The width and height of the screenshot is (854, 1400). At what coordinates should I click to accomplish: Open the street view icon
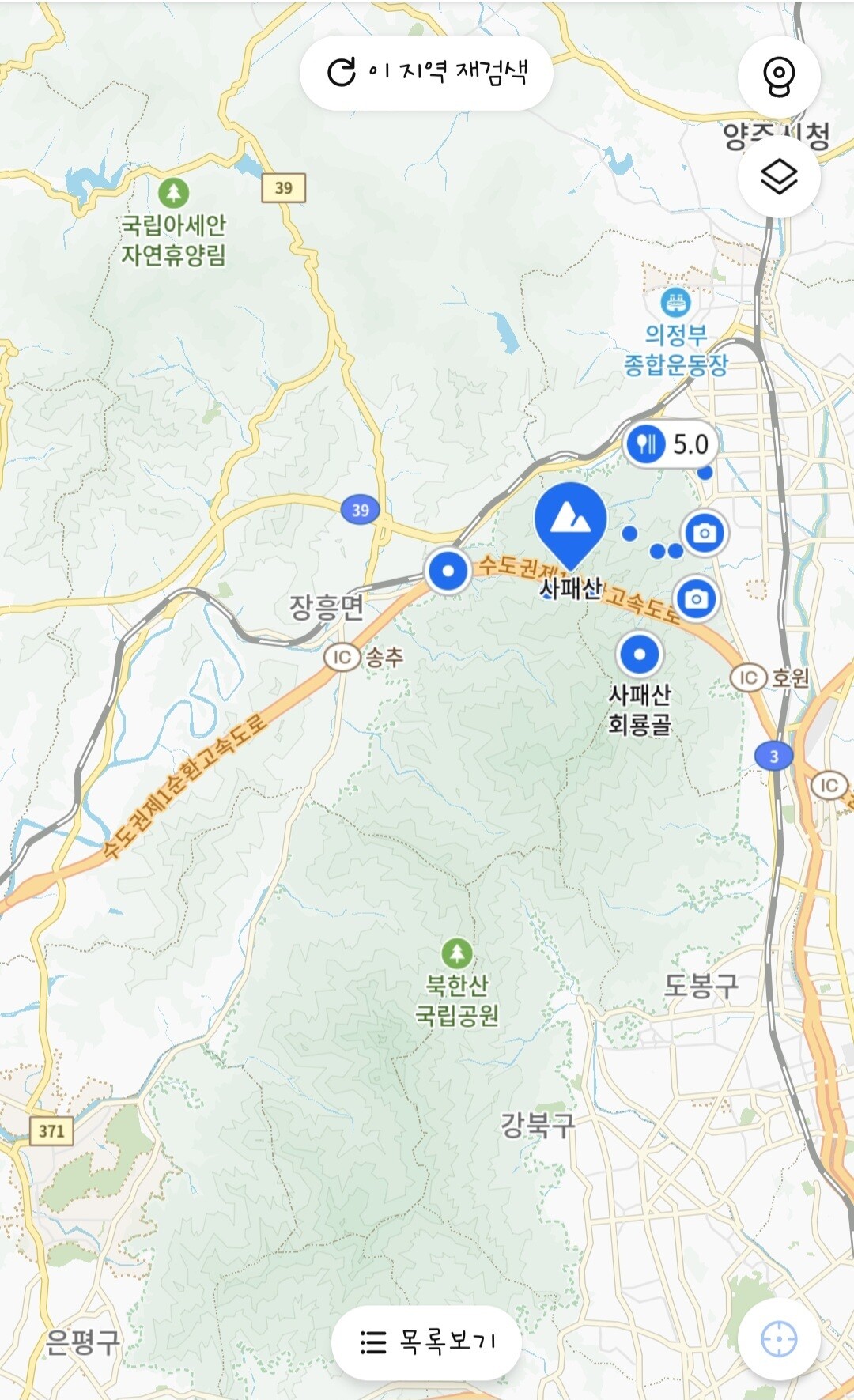779,77
